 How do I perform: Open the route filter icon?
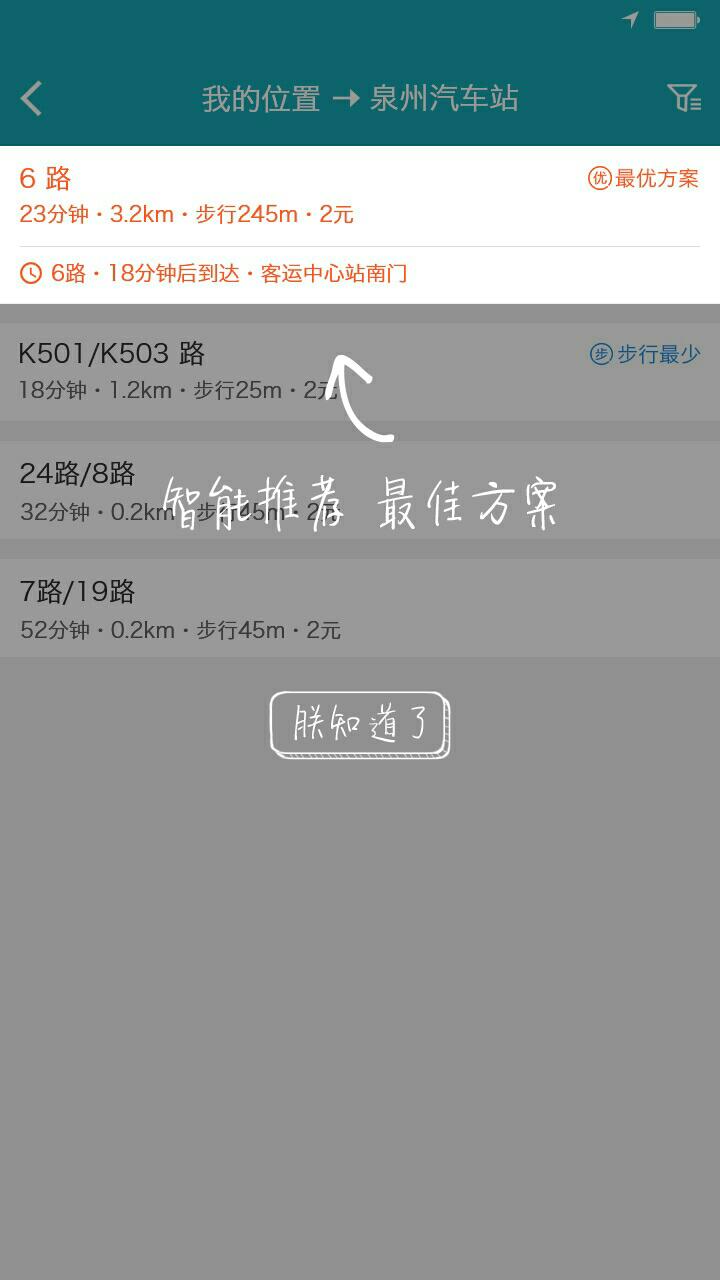coord(684,98)
